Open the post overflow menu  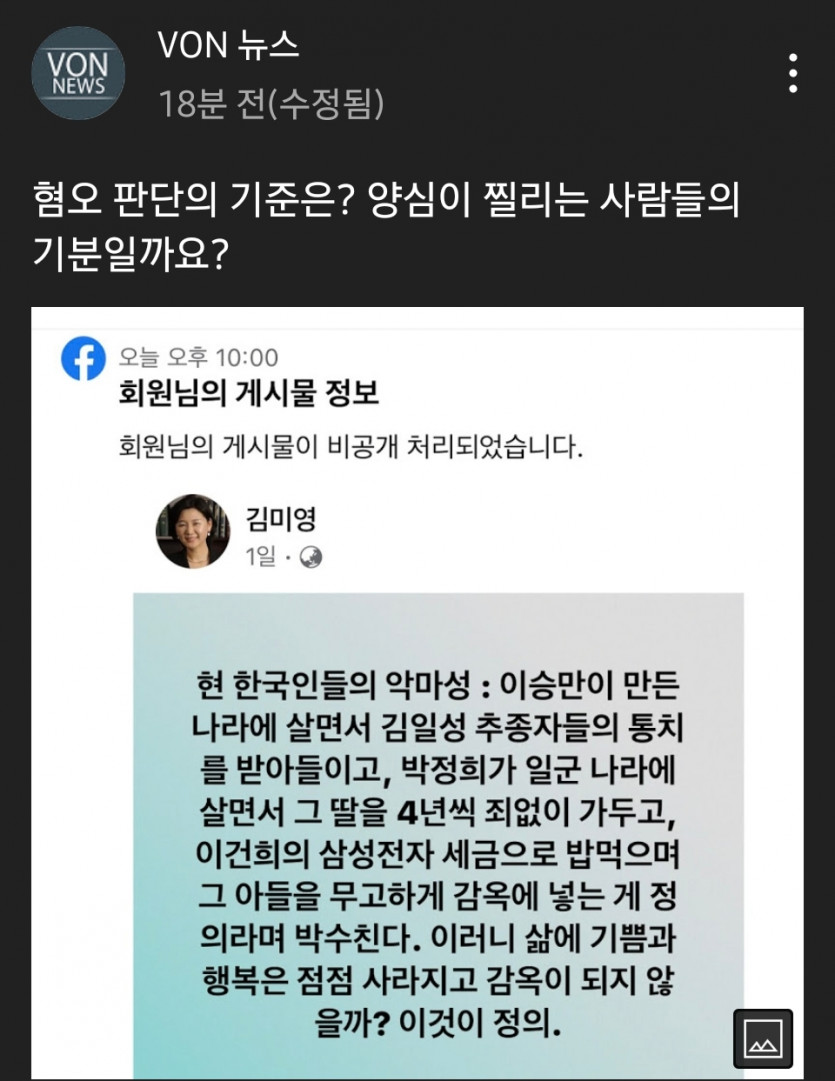[793, 74]
